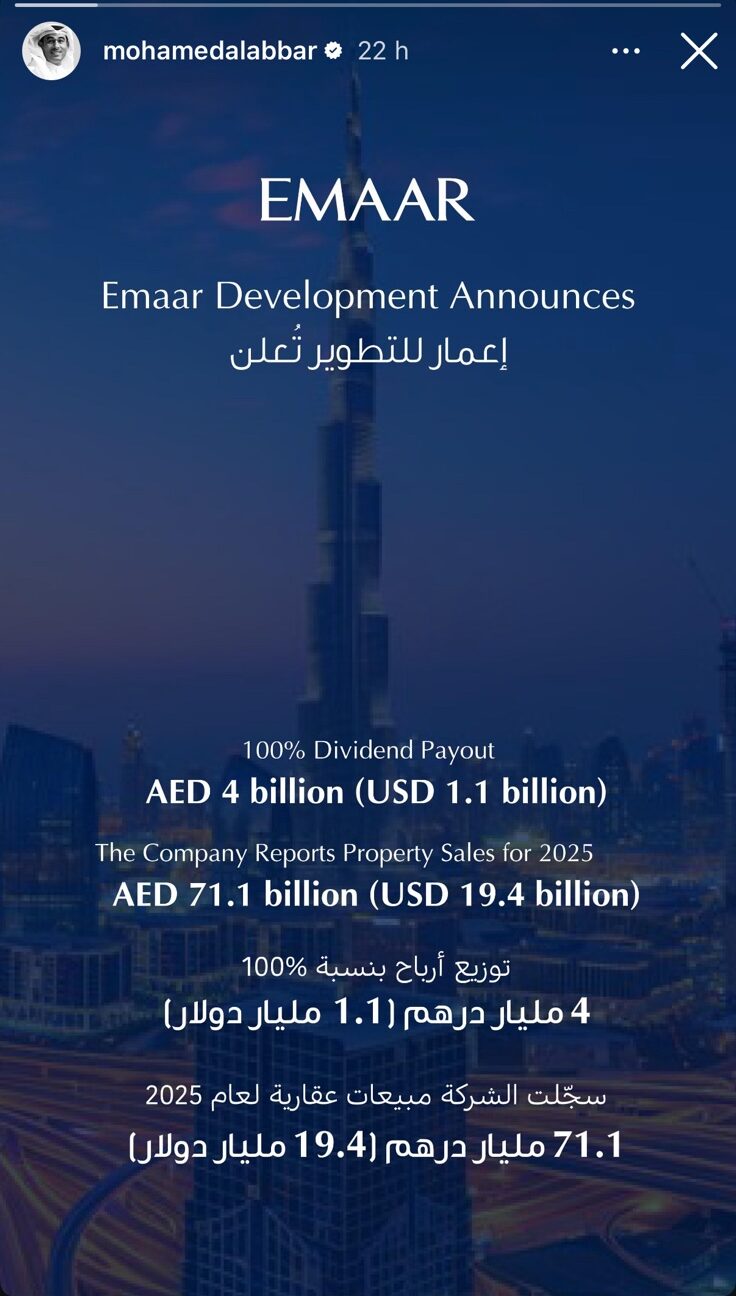
Task: Tap the mohamedalabbar username
Action: pyautogui.click(x=209, y=51)
